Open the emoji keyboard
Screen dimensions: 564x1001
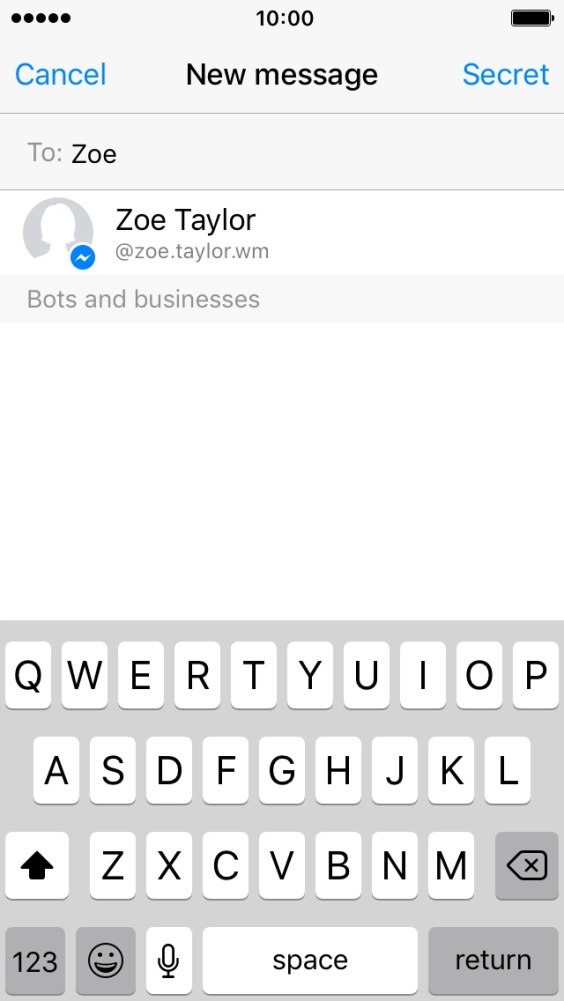coord(105,960)
